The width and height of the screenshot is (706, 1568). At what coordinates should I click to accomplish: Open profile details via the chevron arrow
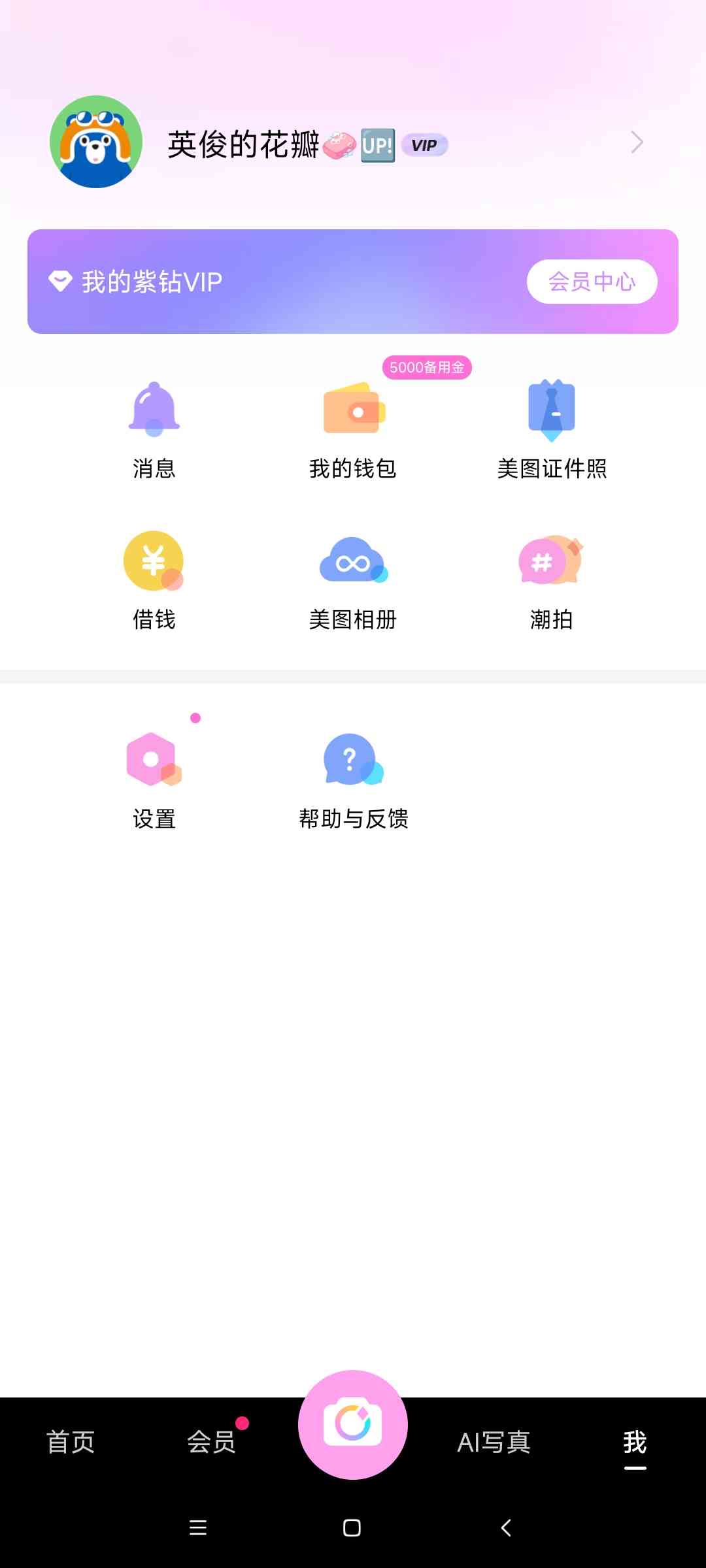(x=637, y=142)
